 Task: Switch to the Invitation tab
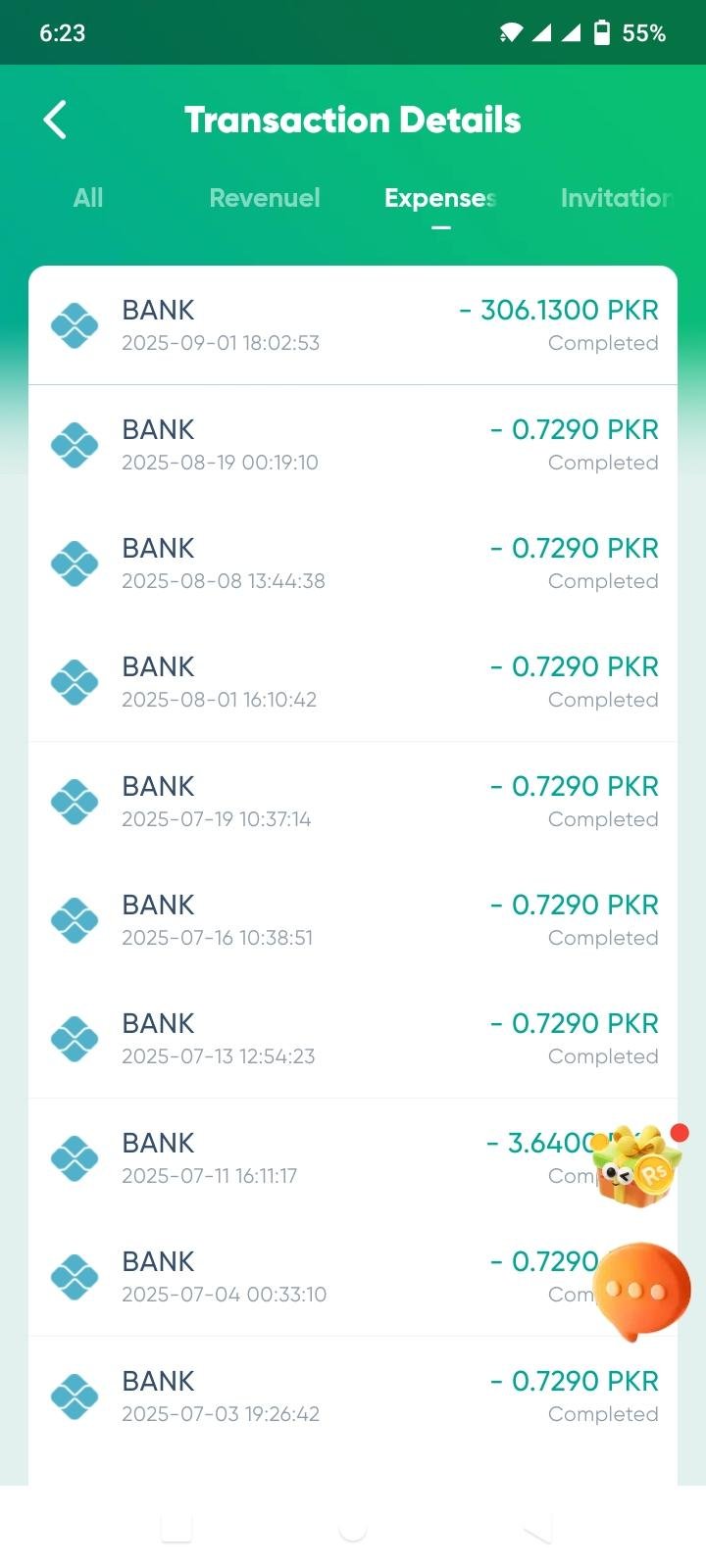click(616, 198)
